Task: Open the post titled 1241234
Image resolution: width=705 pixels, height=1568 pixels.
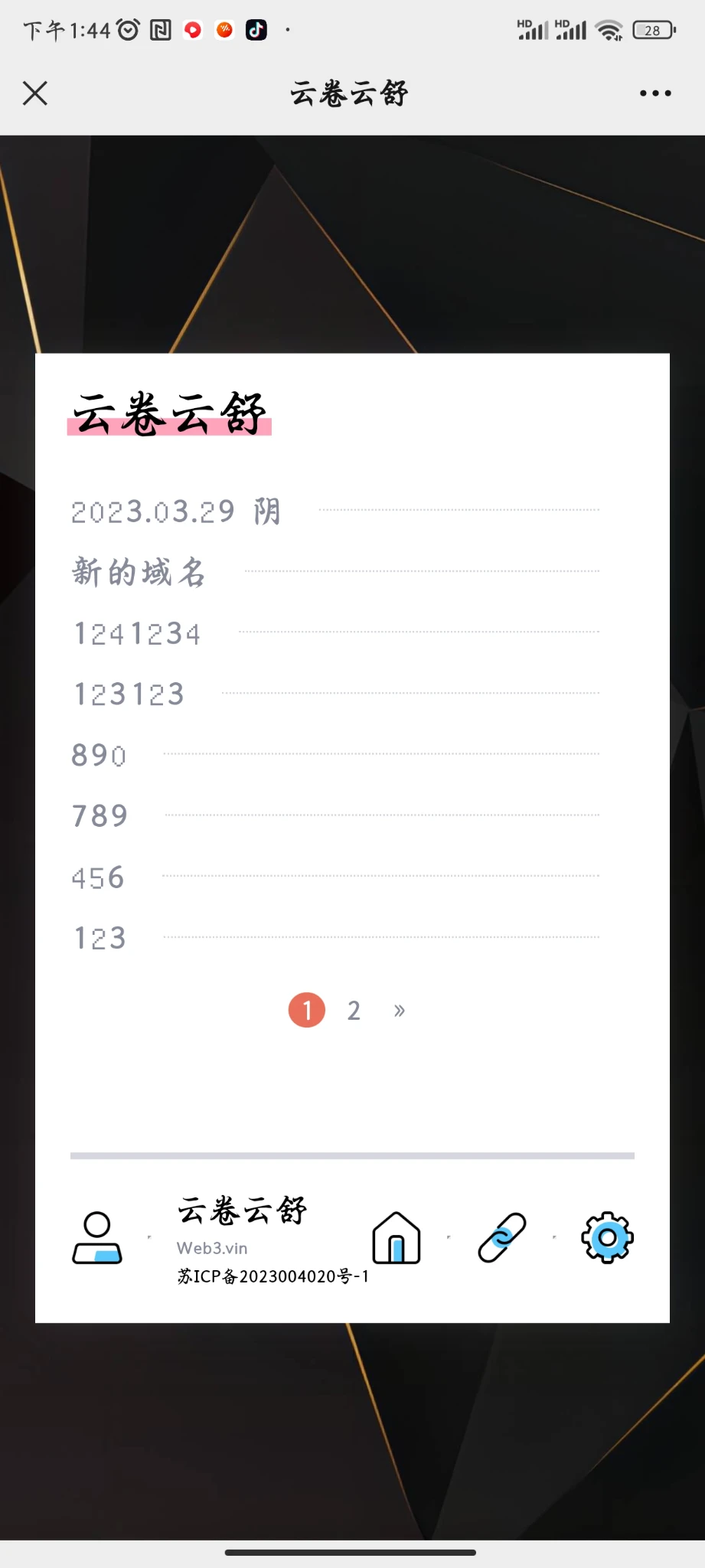Action: pos(137,634)
